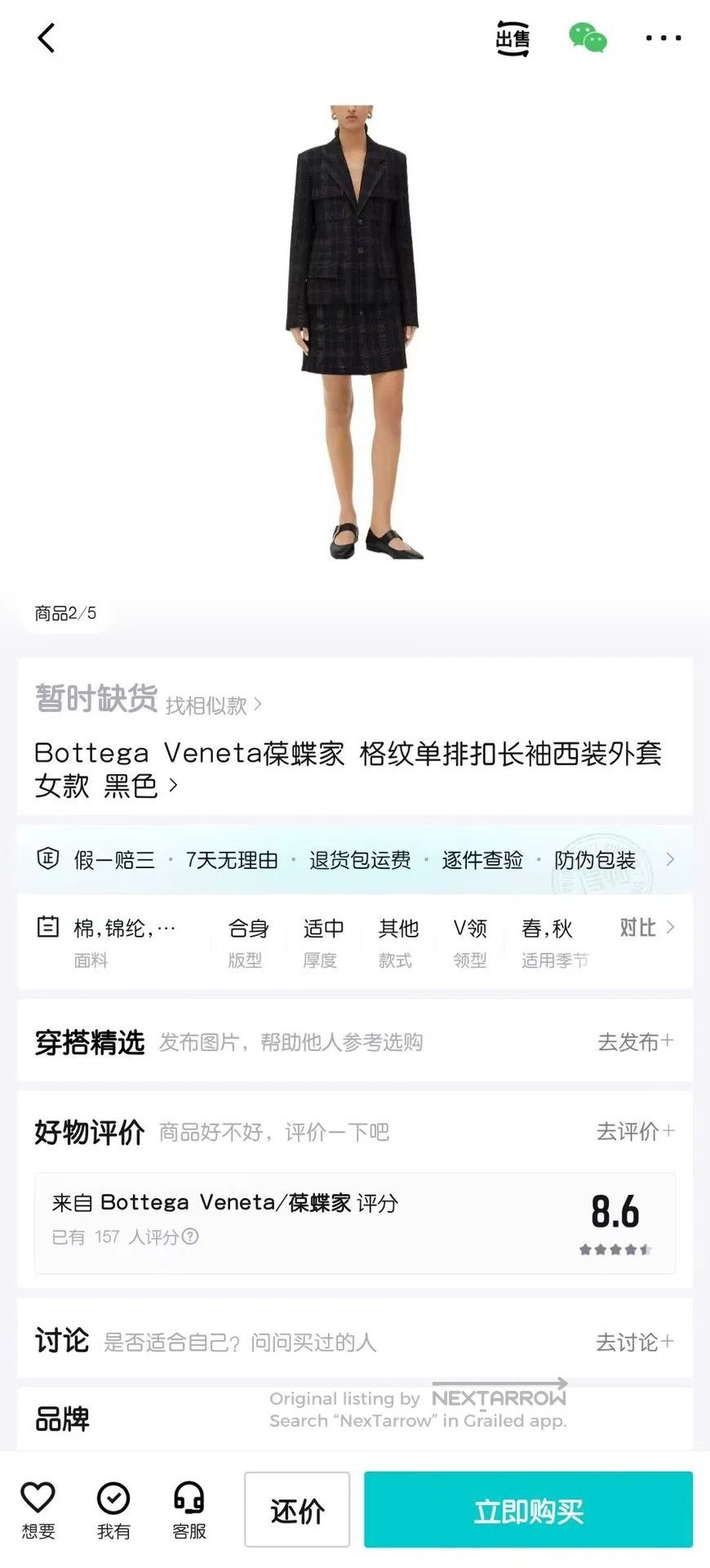
Task: Tap the 还价 bargain button
Action: point(297,1510)
